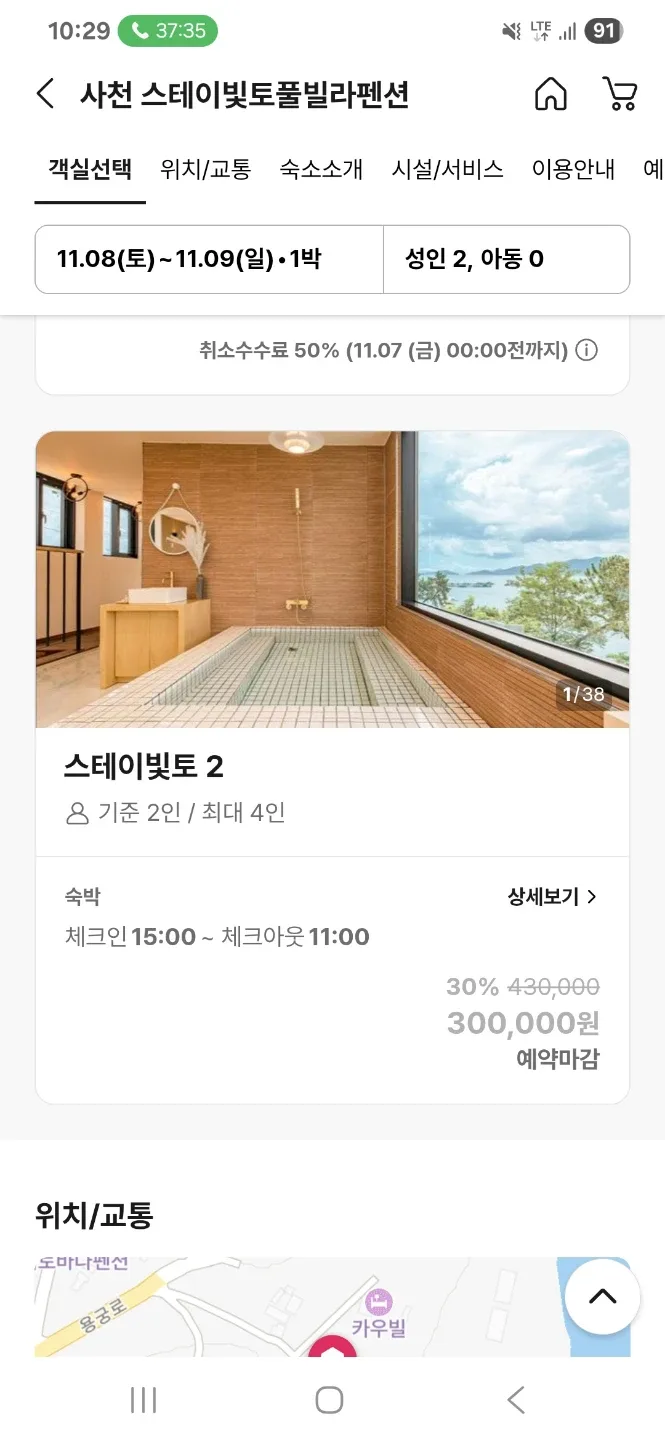The height and width of the screenshot is (1440, 665).
Task: Switch to the 위치/교통 tab
Action: pyautogui.click(x=205, y=169)
